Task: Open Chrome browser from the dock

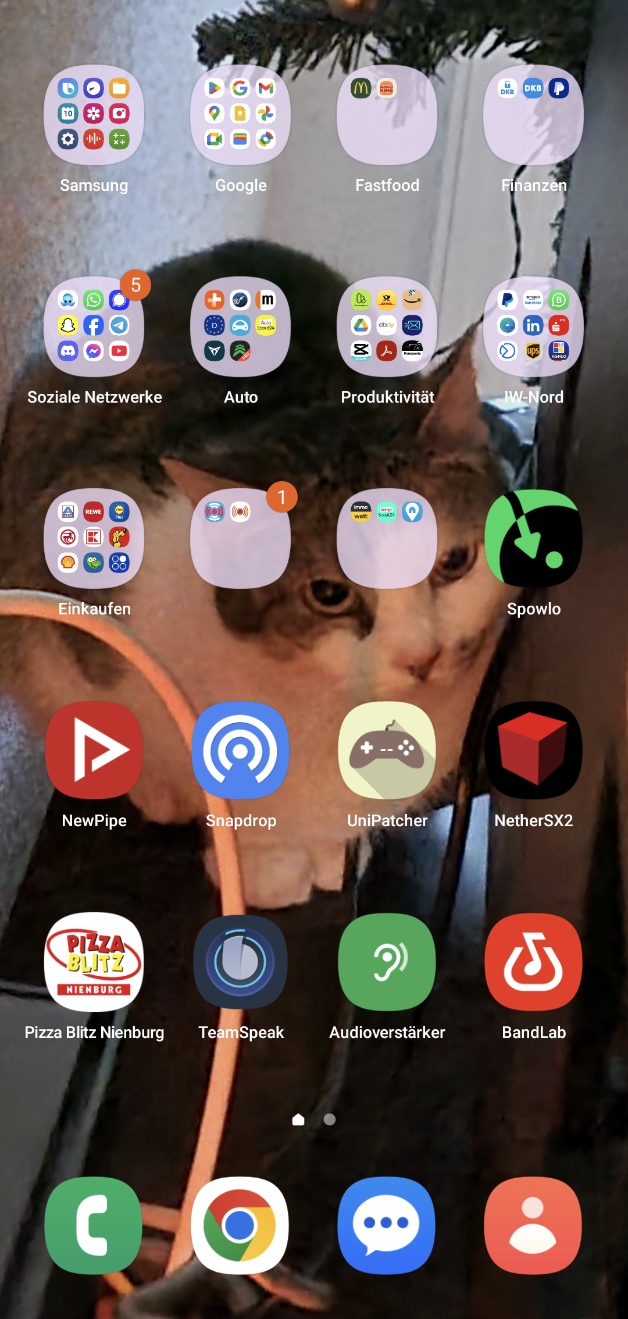Action: (240, 1225)
